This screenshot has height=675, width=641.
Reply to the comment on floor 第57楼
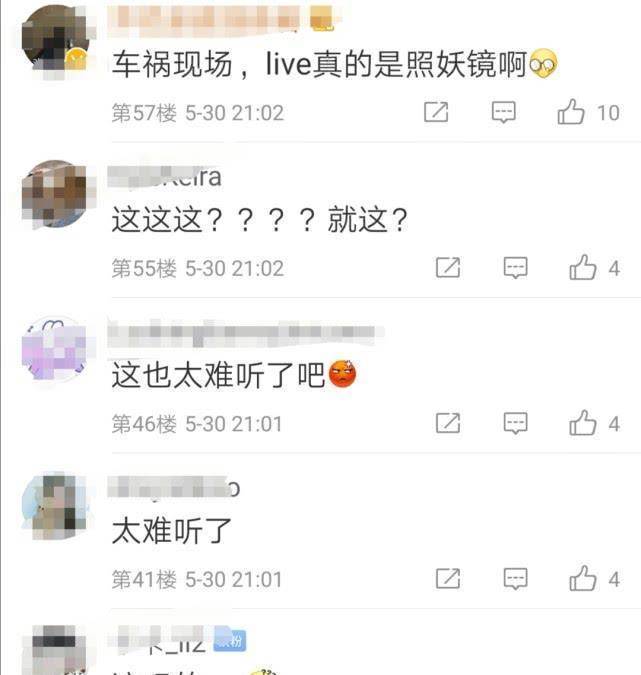tap(504, 113)
